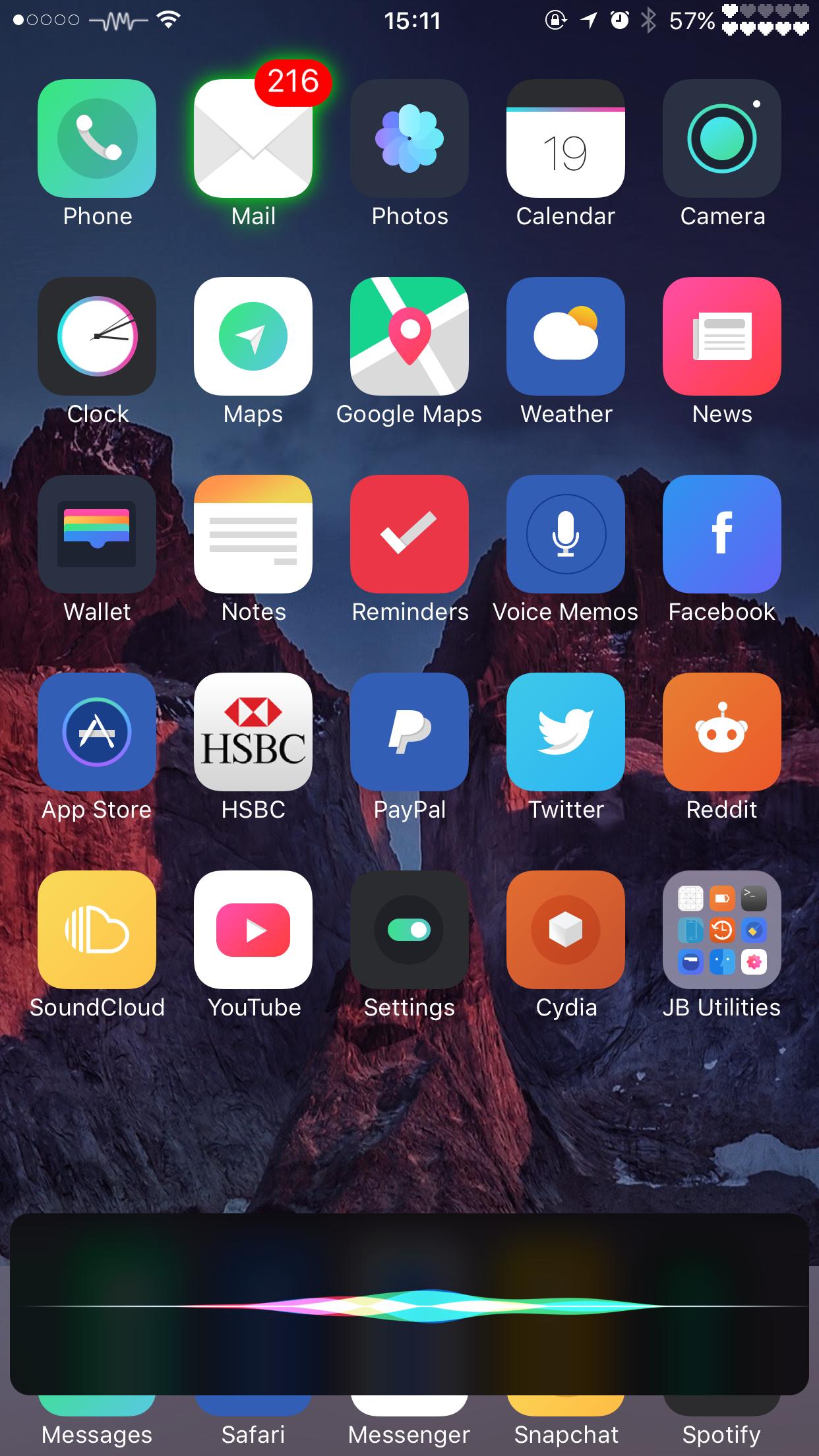Open the Facebook app
This screenshot has width=819, height=1456.
722,534
